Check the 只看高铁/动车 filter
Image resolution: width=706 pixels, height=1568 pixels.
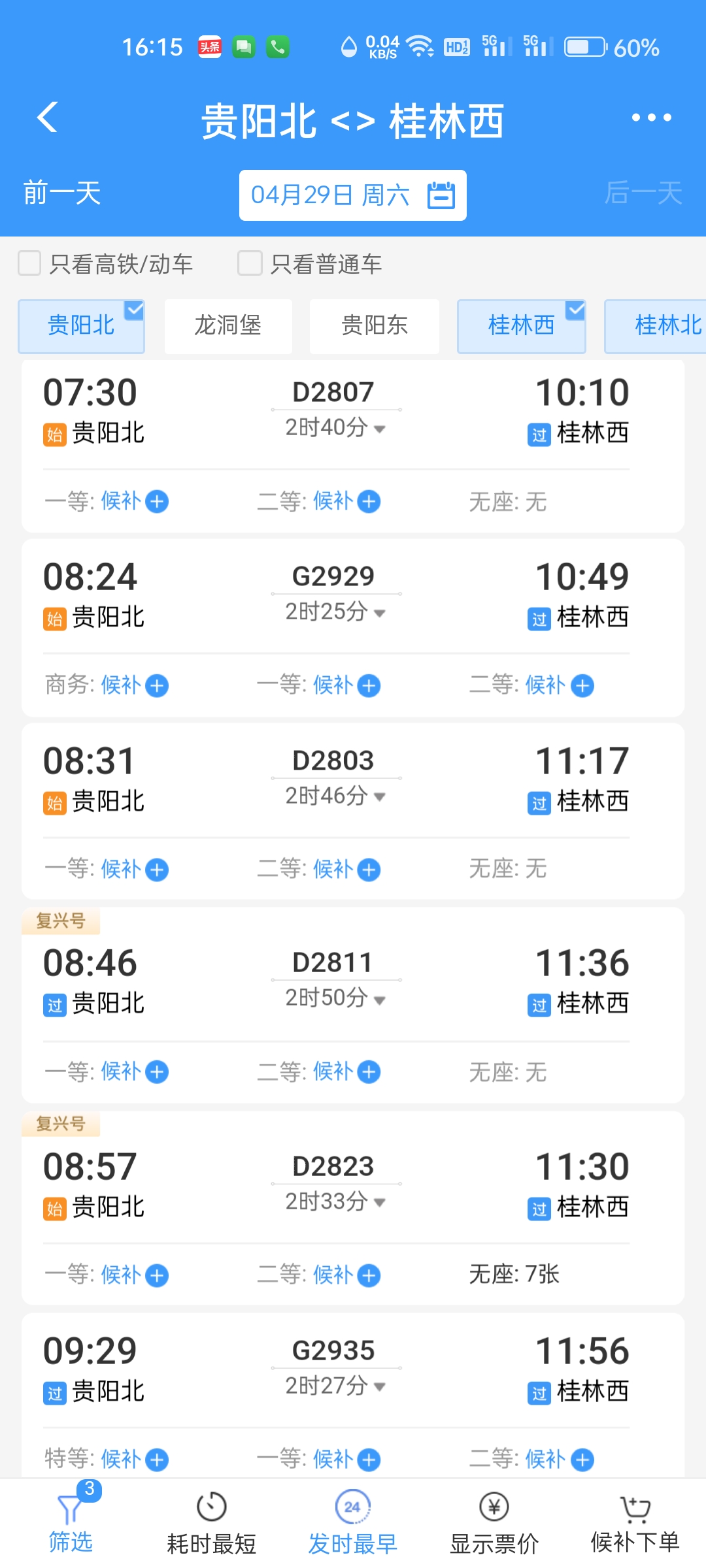106,263
